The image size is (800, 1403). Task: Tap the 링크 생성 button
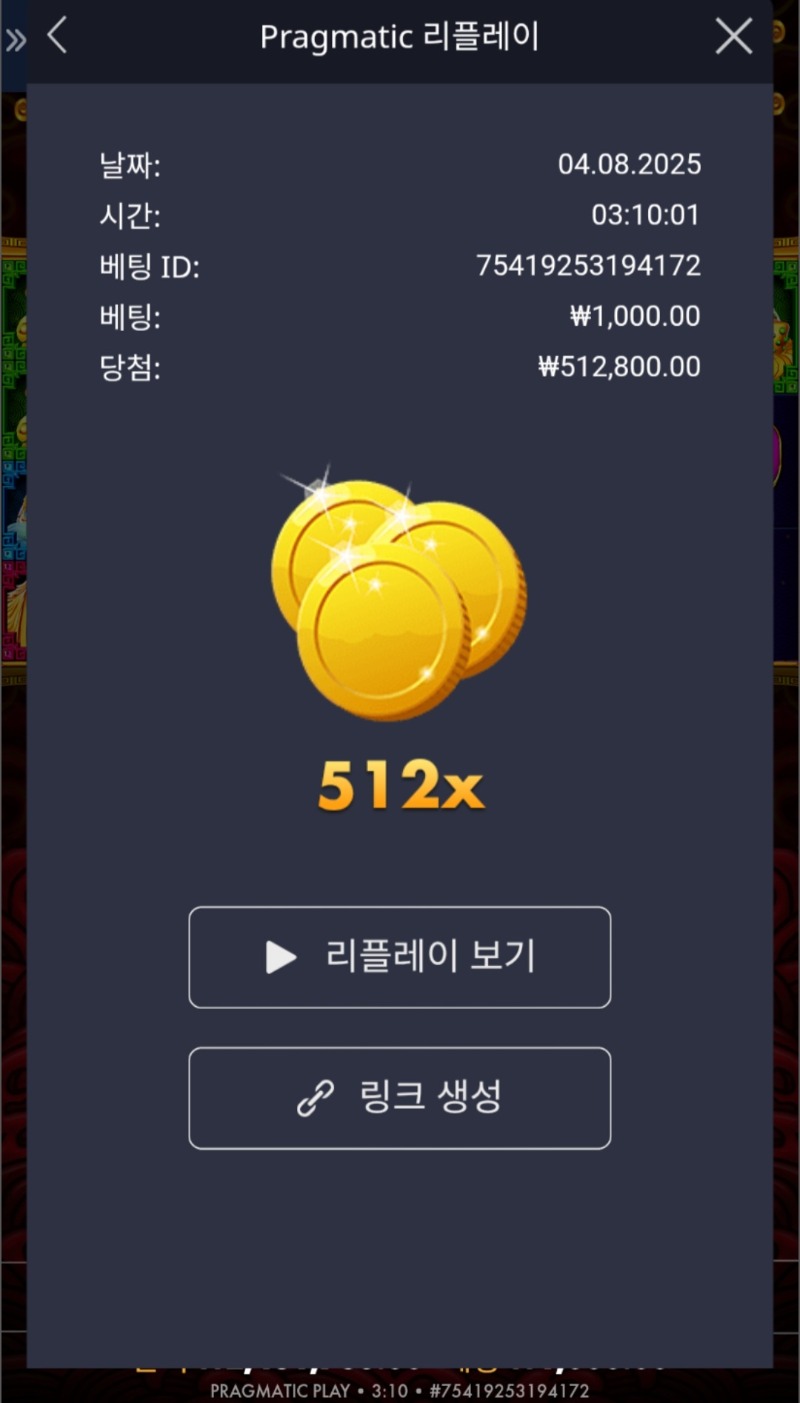click(x=399, y=1098)
